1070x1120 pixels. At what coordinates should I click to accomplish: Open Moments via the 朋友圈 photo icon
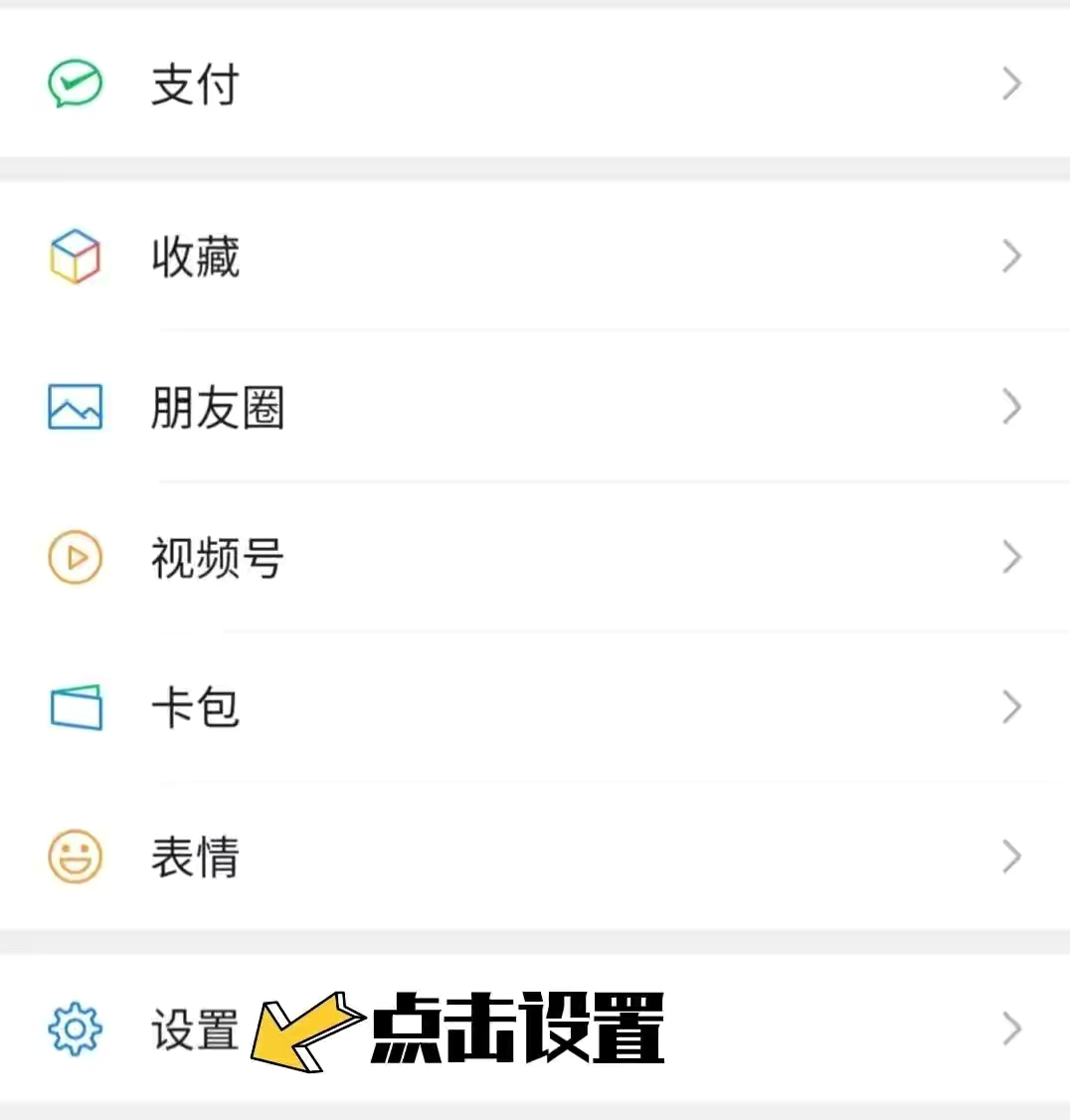tap(74, 407)
